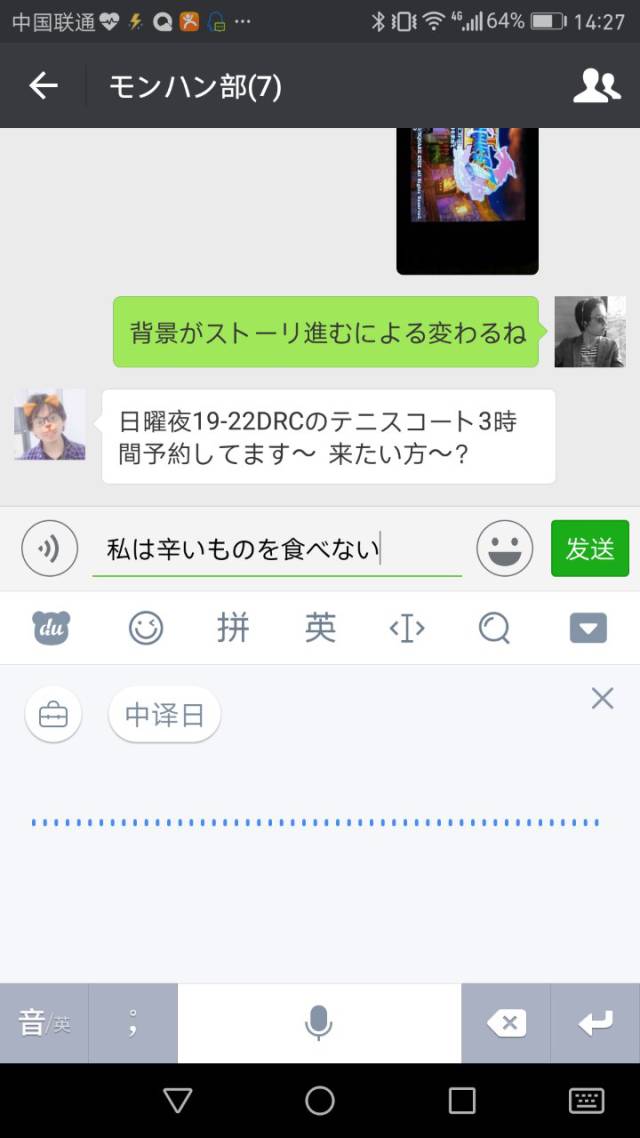Screen dimensions: 640x1138
Task: Select the 中译日 translation mode
Action: 164,715
